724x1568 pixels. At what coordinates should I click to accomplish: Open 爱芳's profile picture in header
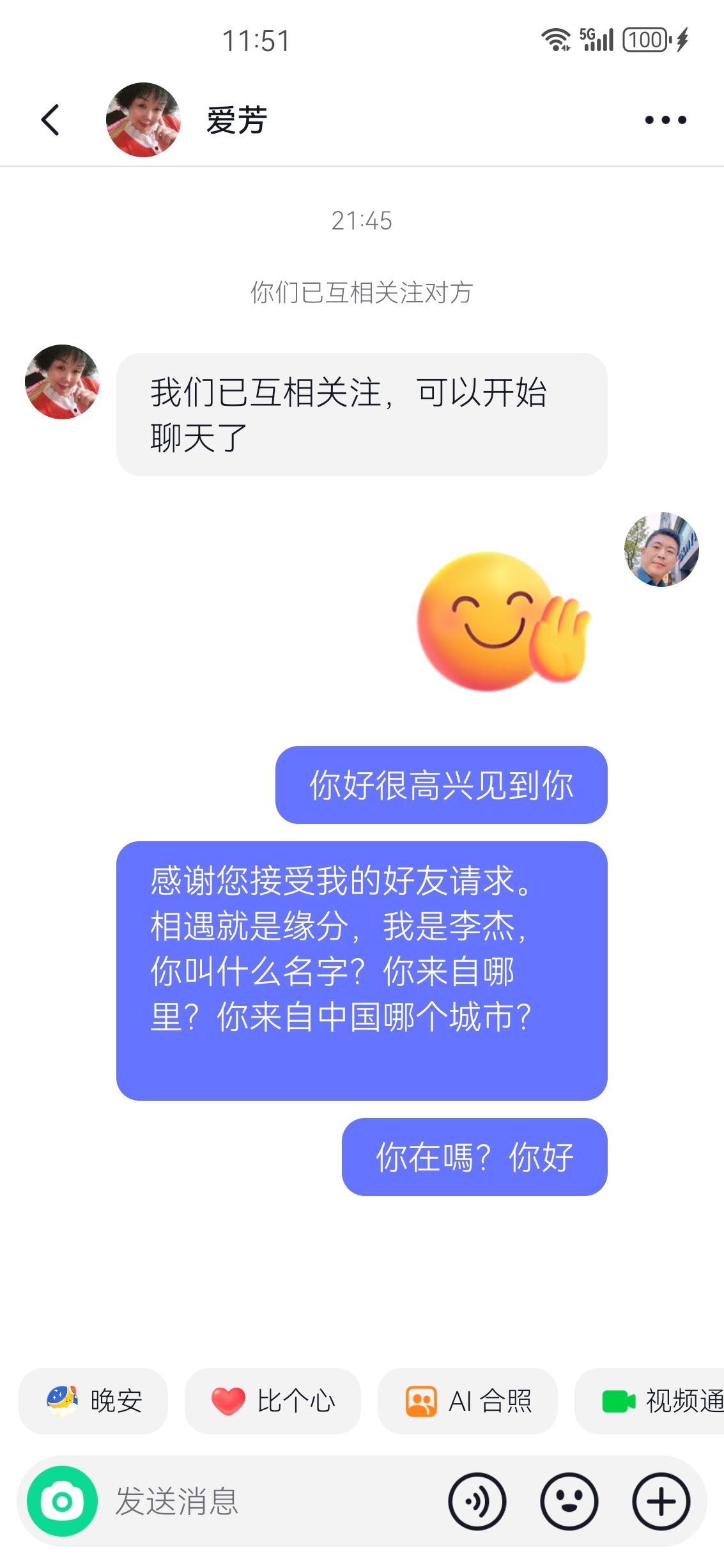[x=143, y=120]
